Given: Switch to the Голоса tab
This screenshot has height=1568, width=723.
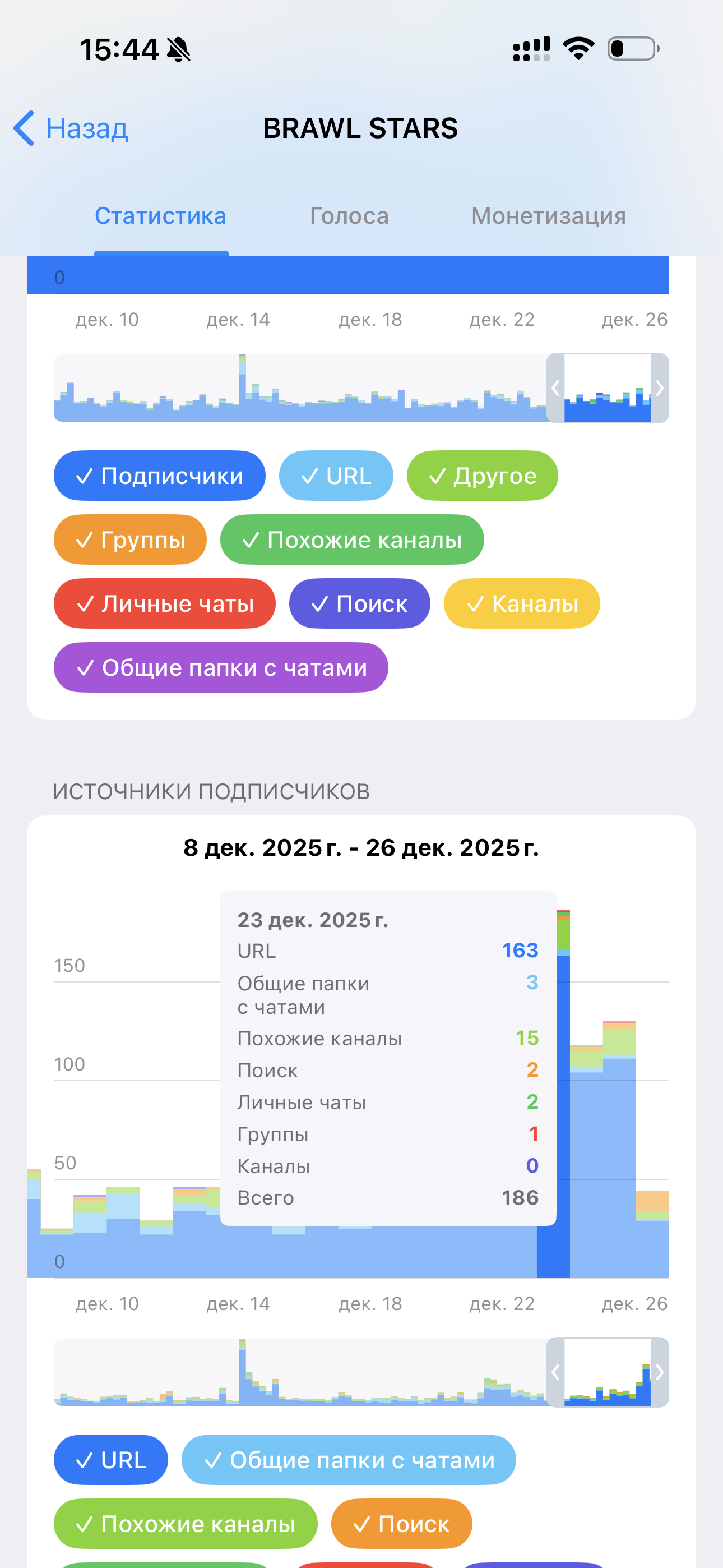Looking at the screenshot, I should point(349,216).
